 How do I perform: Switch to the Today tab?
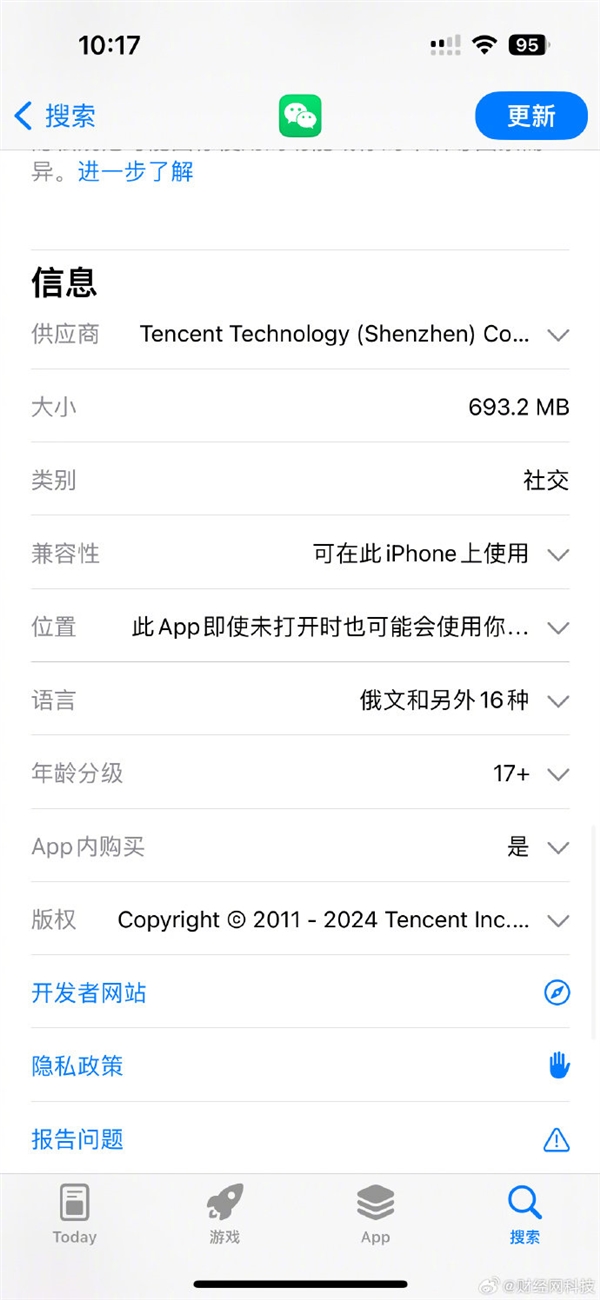coord(75,1214)
